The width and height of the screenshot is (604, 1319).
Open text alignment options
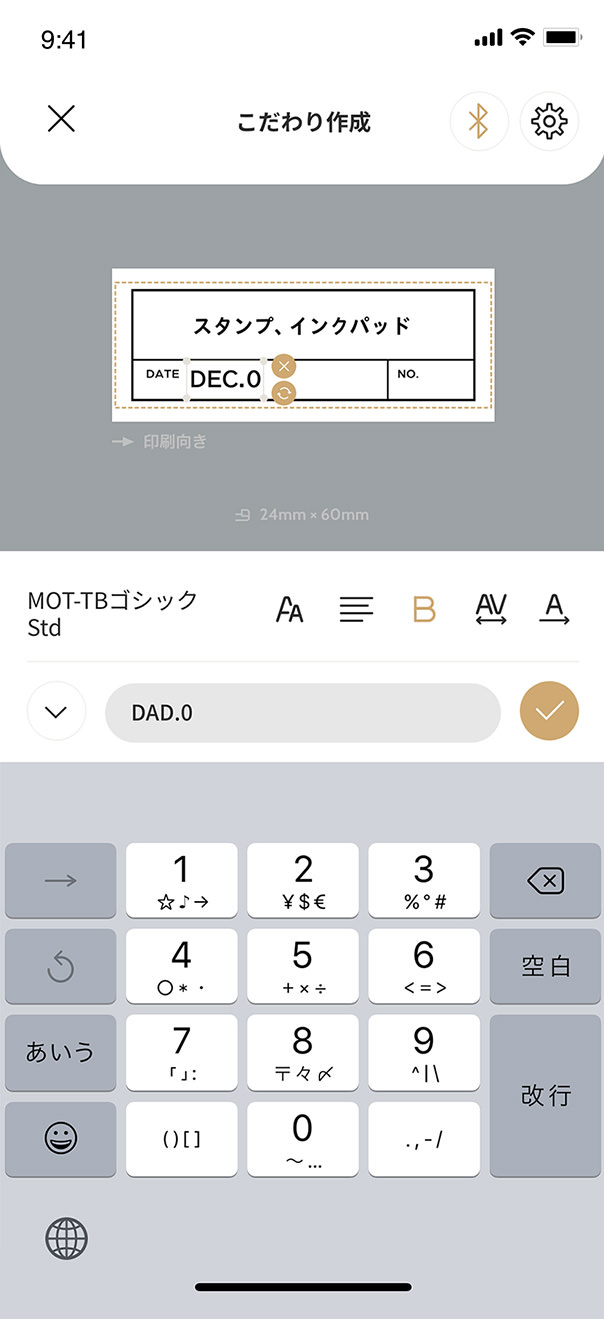[356, 609]
